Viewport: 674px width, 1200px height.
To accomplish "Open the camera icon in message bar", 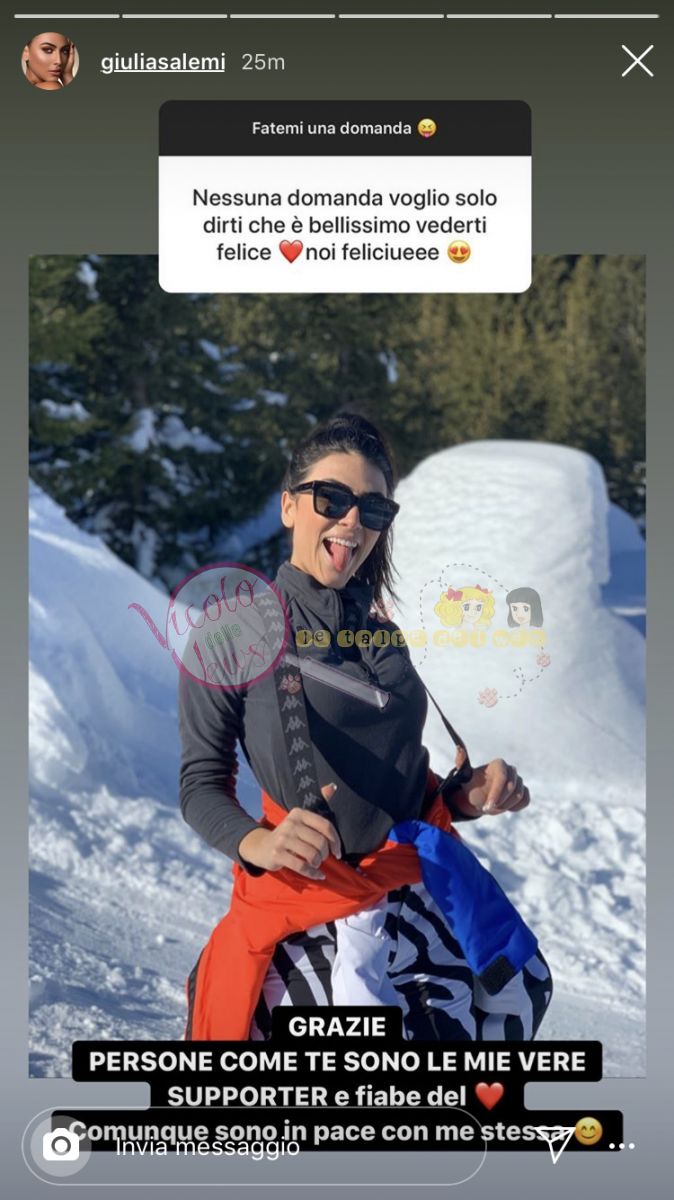I will click(61, 1145).
